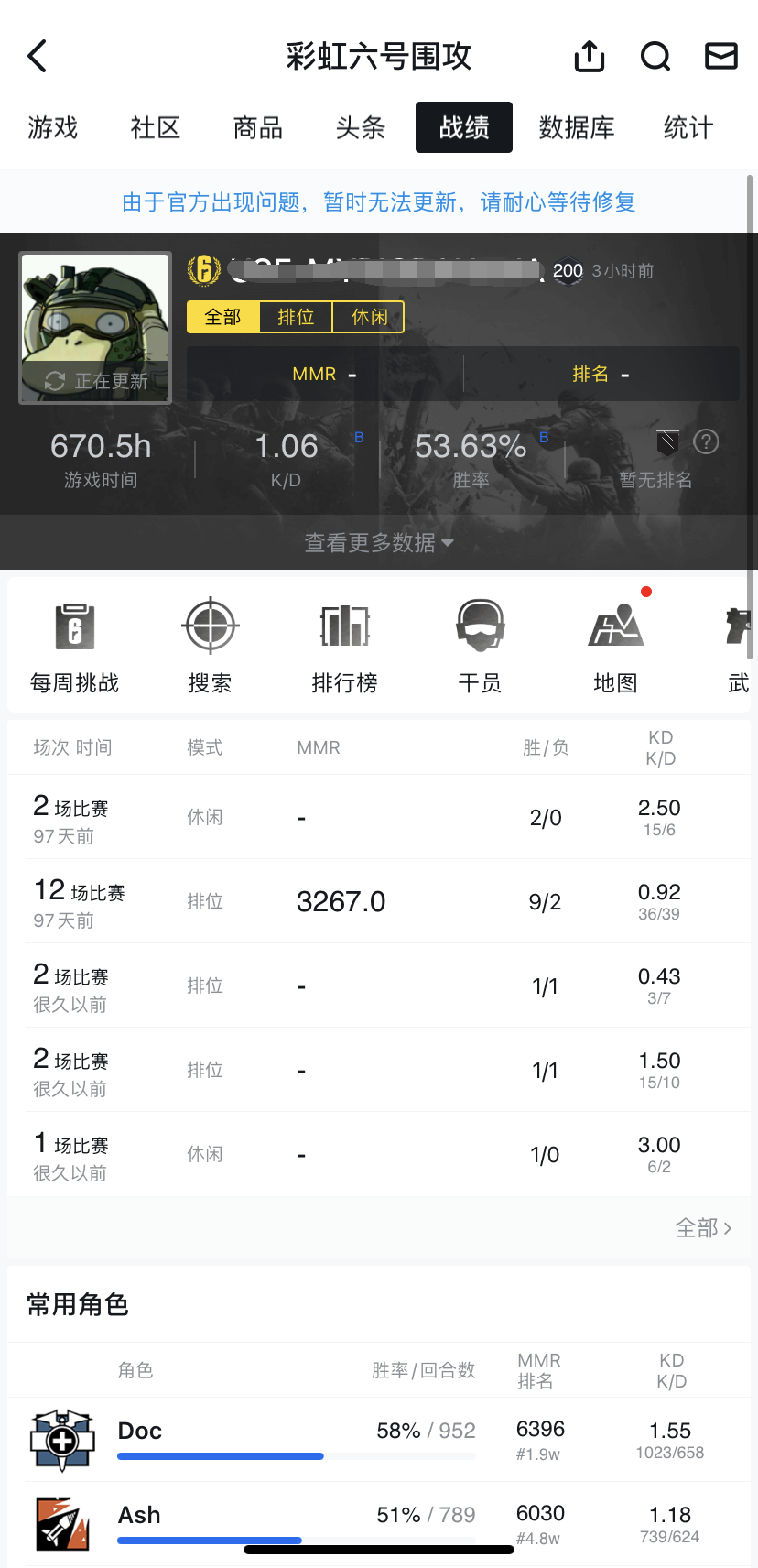Switch to the 头条 tab
The height and width of the screenshot is (1568, 758).
[361, 127]
